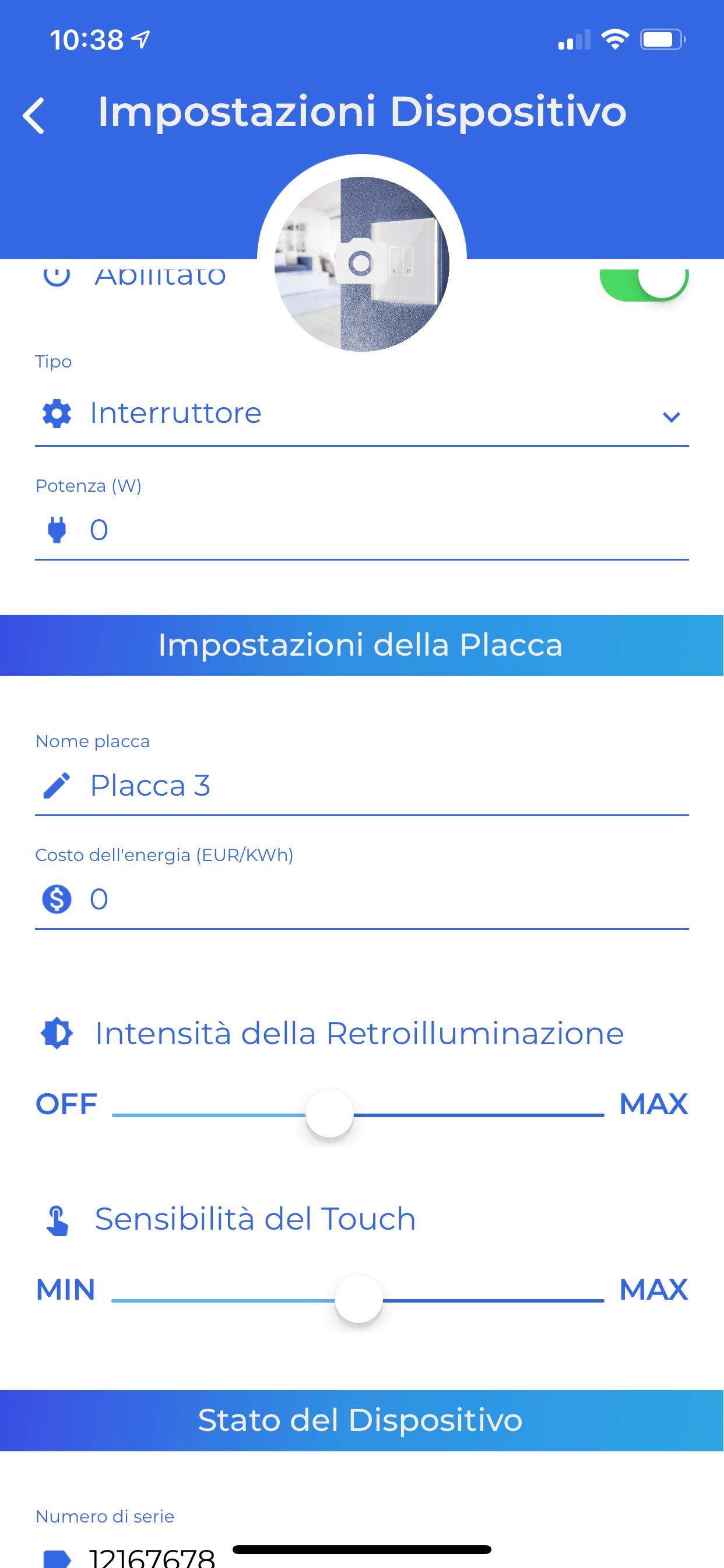Screen dimensions: 724x1568
Task: Change the device photo via camera icon
Action: [x=361, y=262]
